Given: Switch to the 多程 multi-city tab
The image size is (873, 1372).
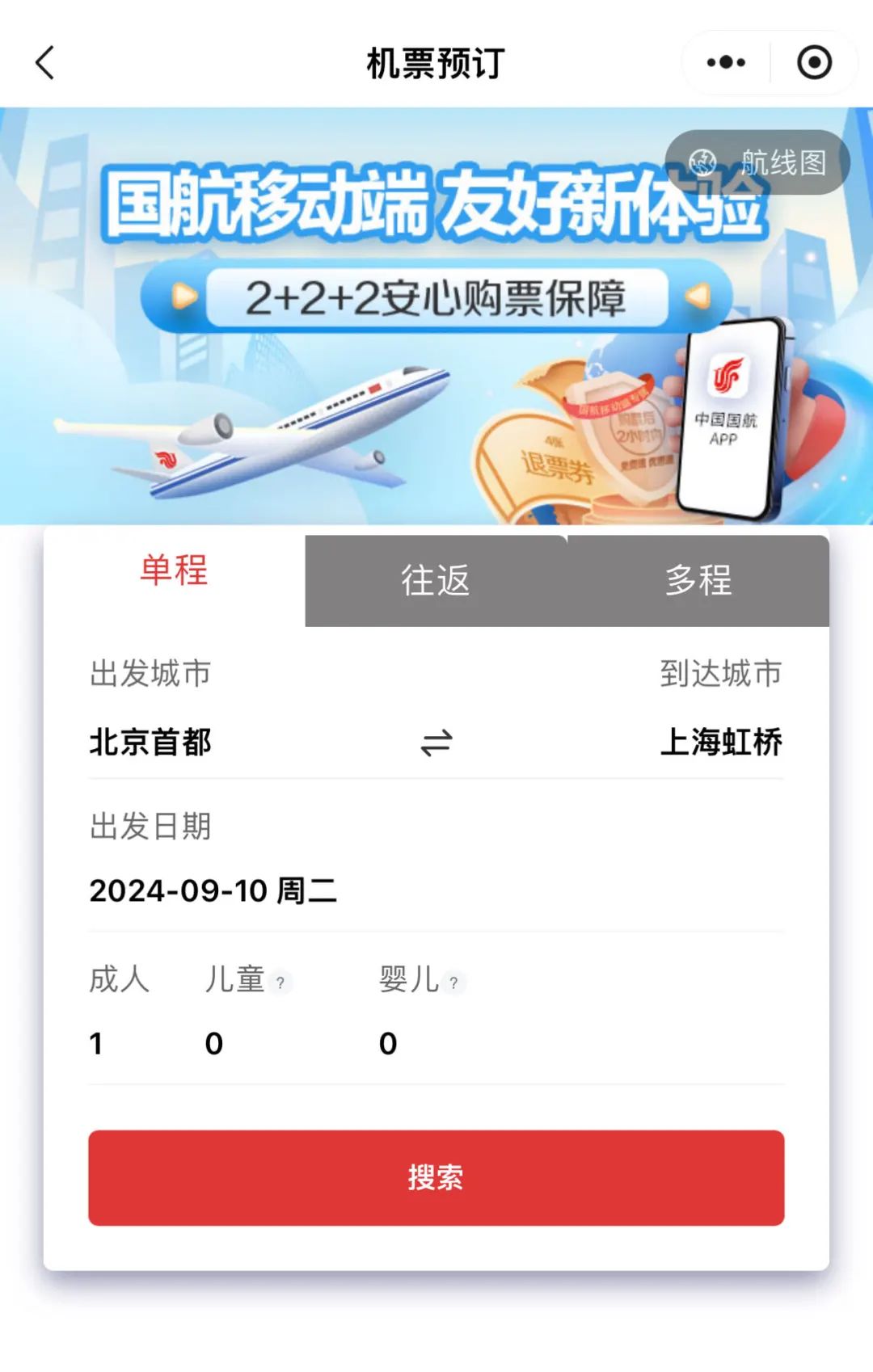Looking at the screenshot, I should point(698,580).
